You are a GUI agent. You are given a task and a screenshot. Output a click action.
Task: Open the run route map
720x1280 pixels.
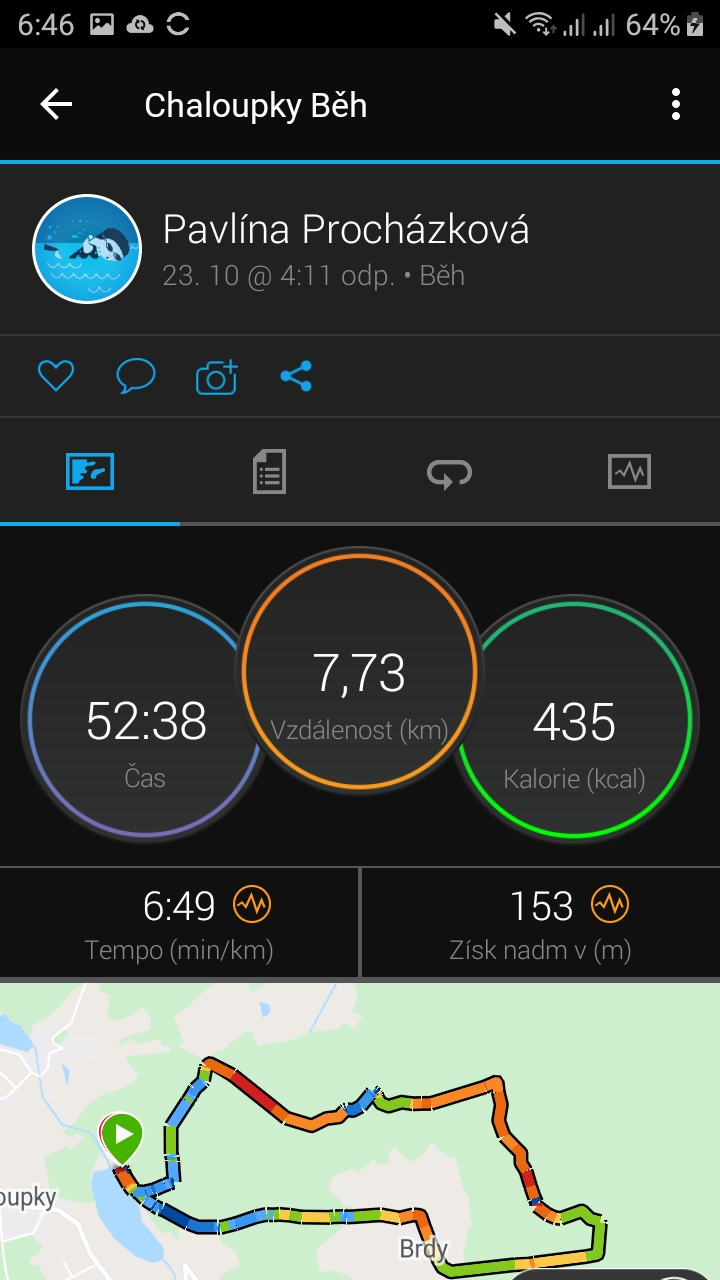click(360, 1131)
